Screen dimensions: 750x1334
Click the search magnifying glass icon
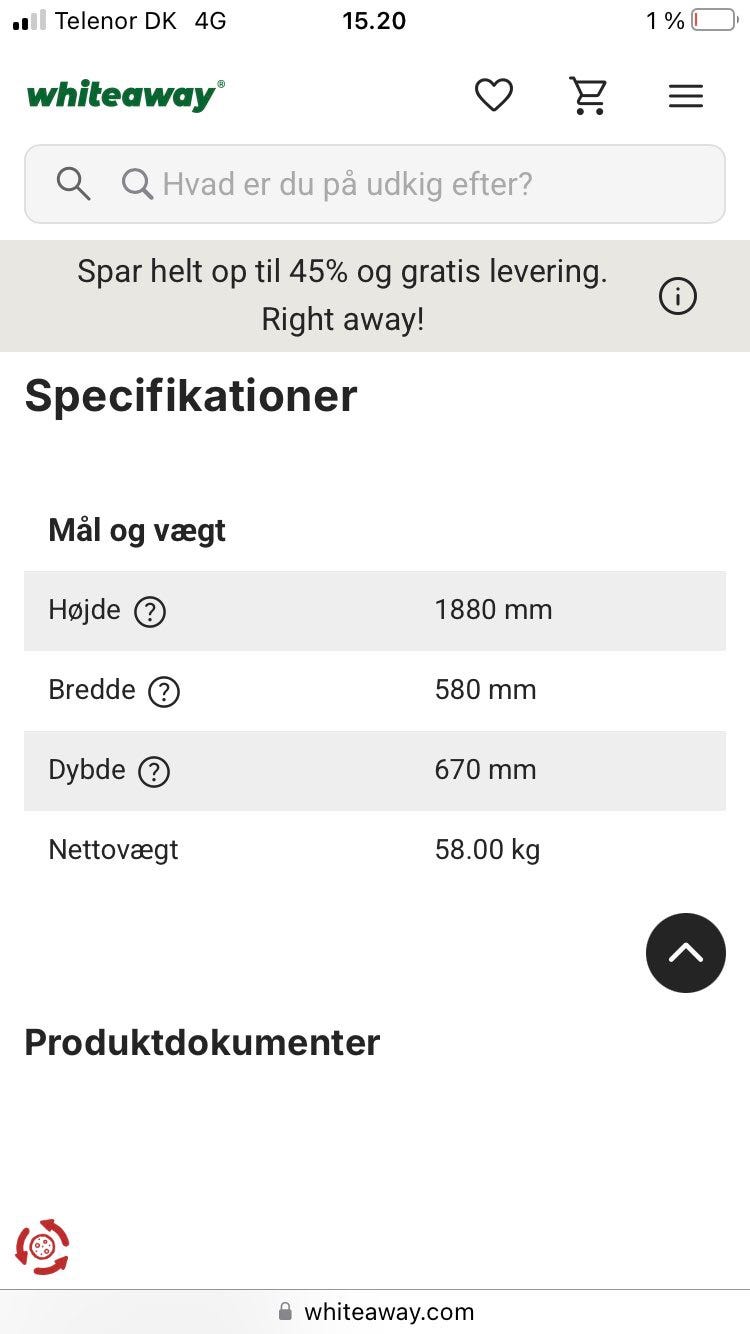pyautogui.click(x=73, y=183)
